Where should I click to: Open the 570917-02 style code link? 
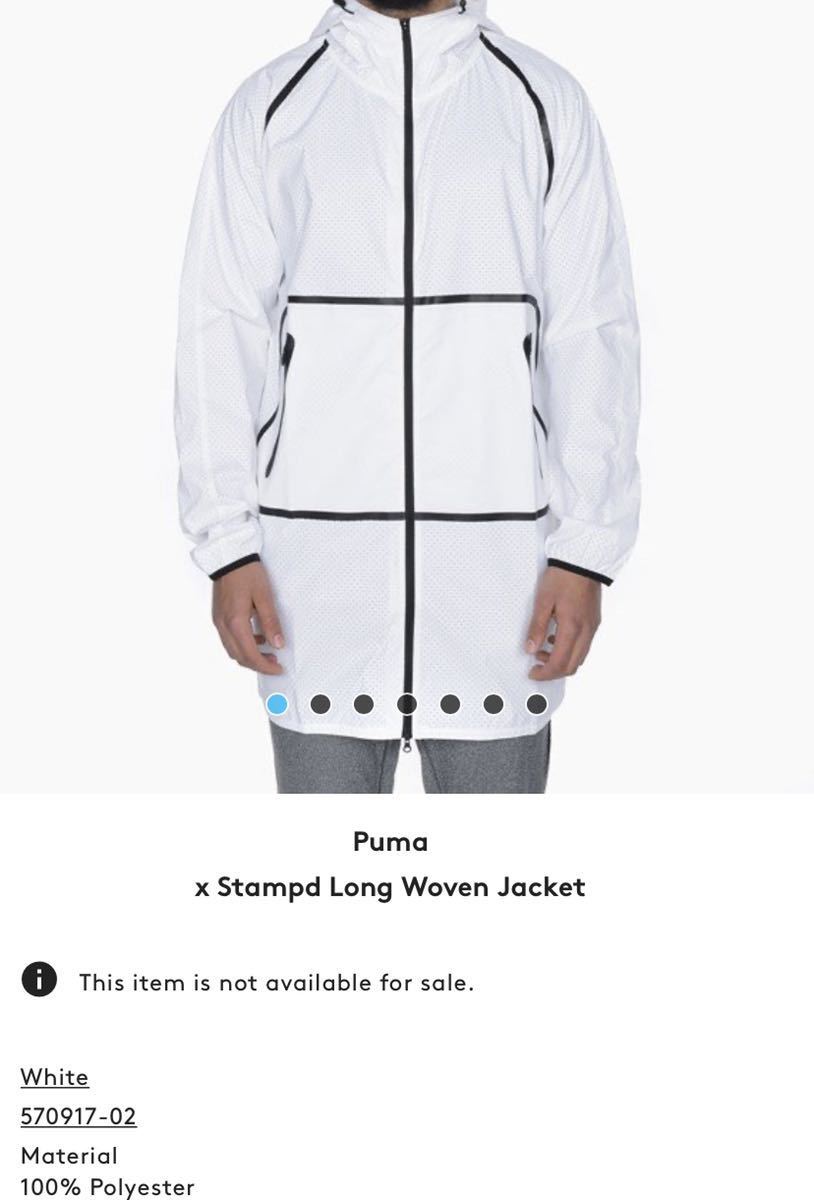78,1116
